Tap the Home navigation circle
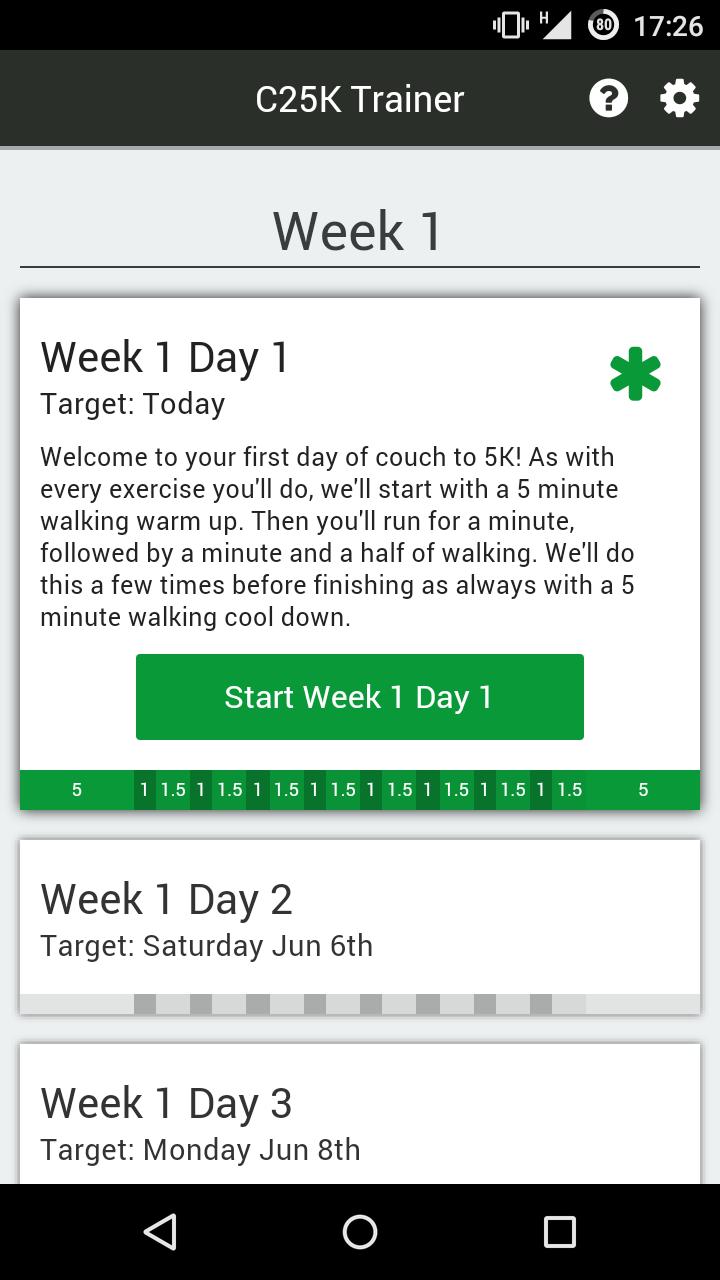 point(360,1232)
